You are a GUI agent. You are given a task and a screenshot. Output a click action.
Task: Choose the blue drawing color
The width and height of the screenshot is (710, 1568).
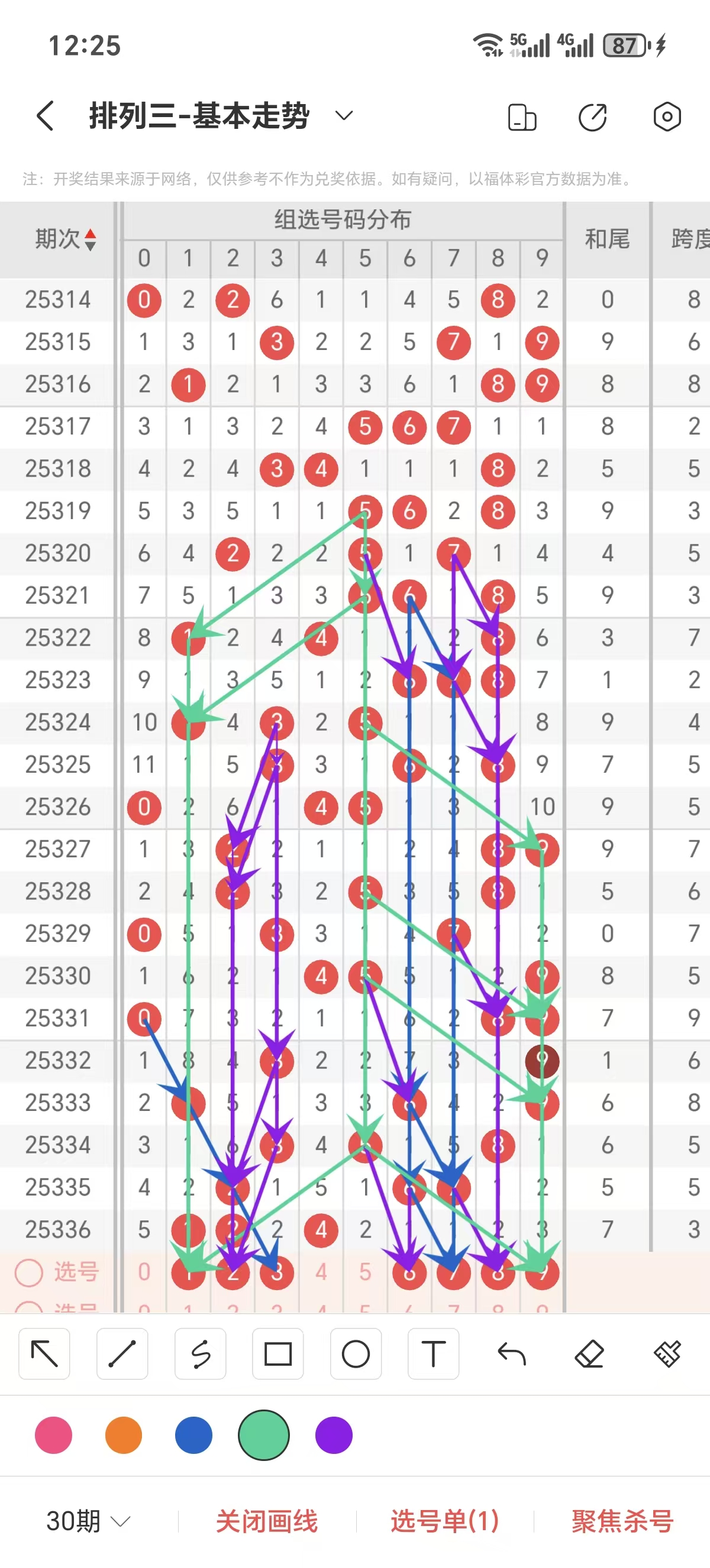coord(193,1435)
